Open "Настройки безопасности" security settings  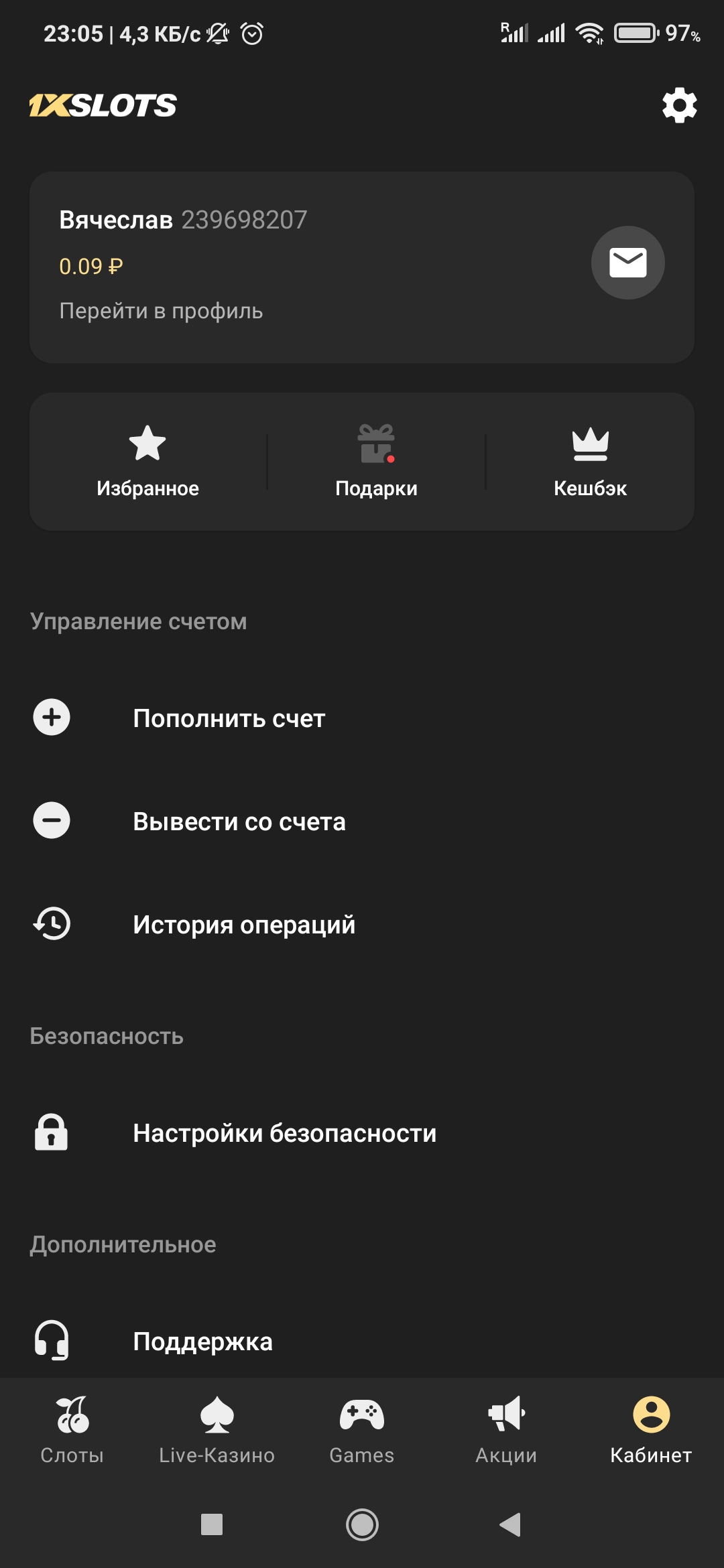(x=284, y=1133)
